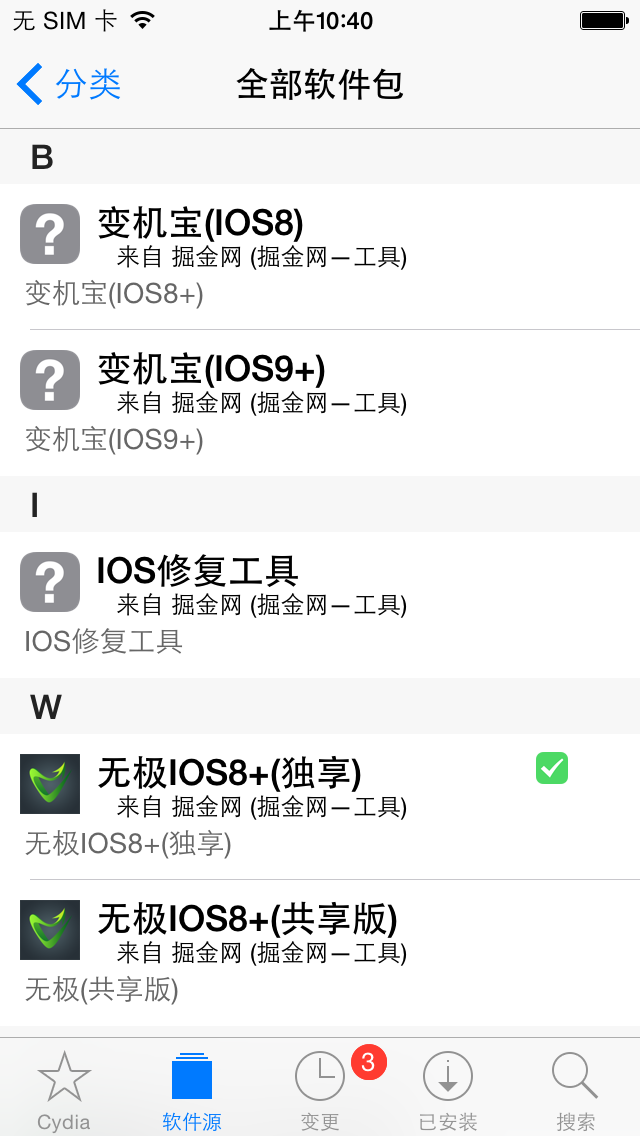The width and height of the screenshot is (640, 1136).
Task: Go back to 分类
Action: [x=70, y=85]
